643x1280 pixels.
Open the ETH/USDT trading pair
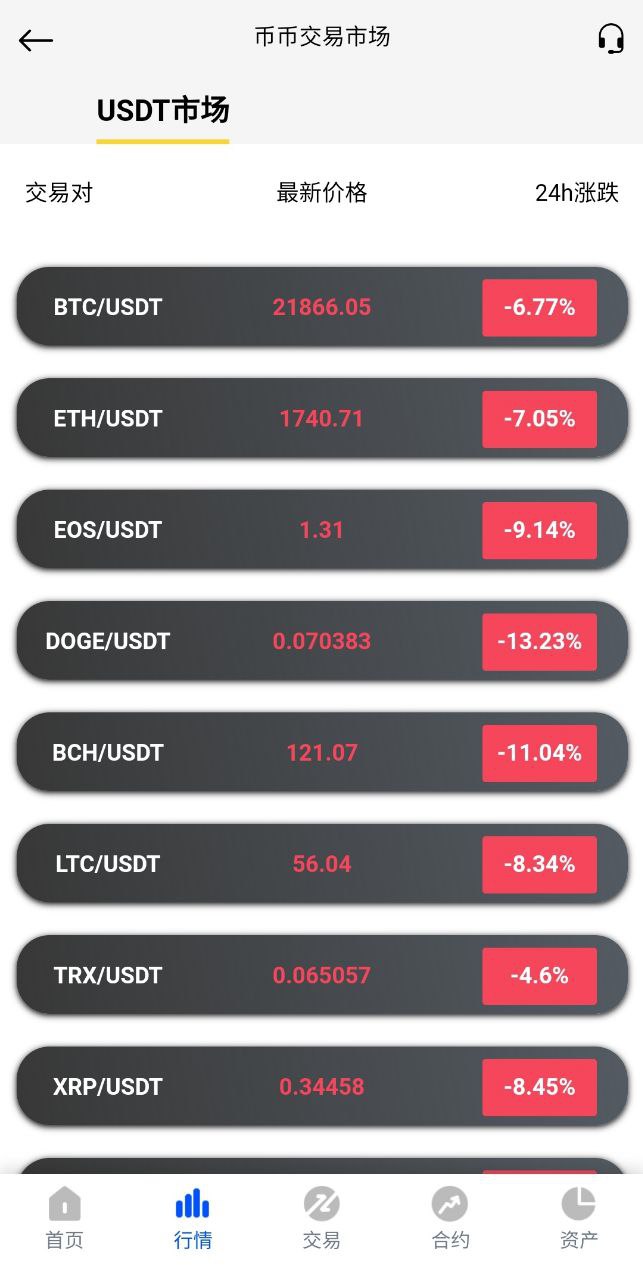coord(322,418)
